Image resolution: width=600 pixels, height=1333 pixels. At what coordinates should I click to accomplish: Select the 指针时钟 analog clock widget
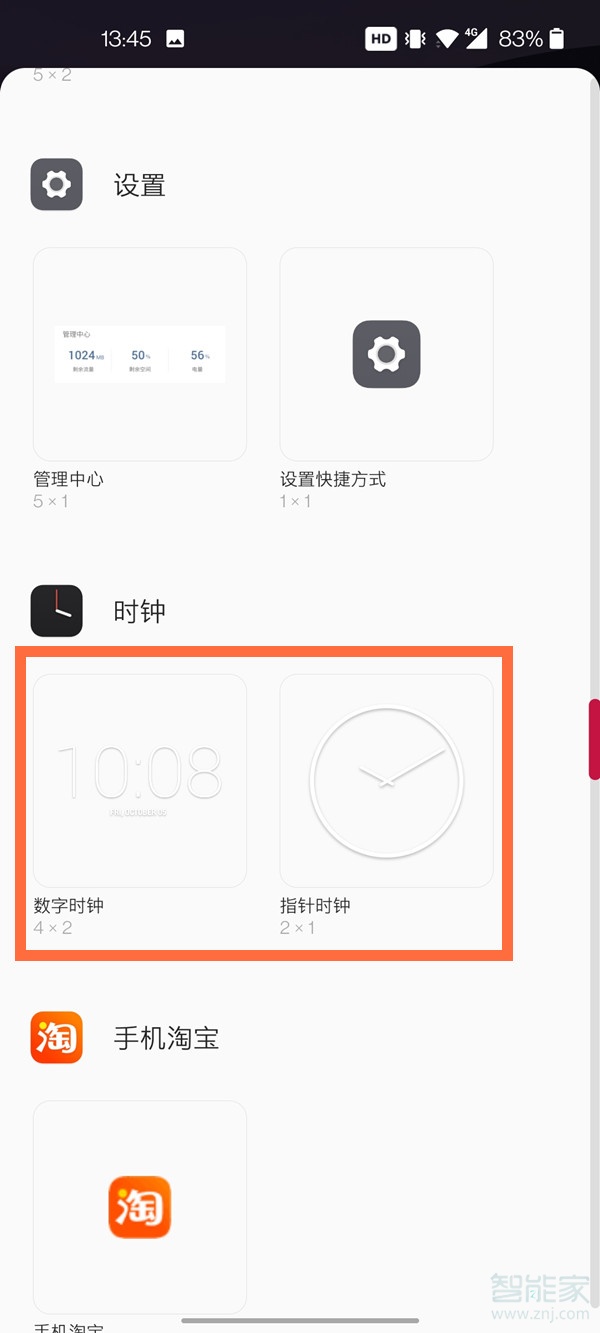386,780
